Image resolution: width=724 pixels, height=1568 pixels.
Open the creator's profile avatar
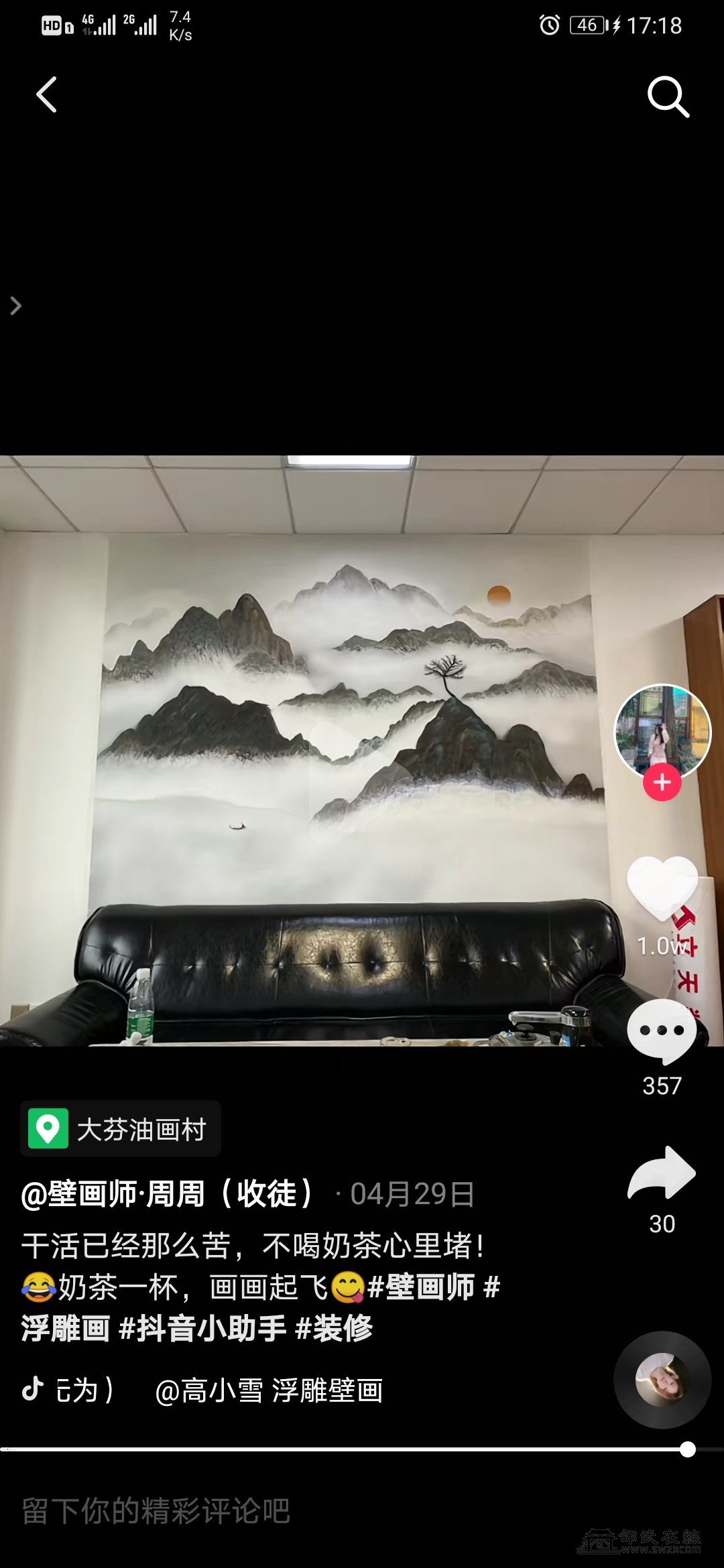(662, 731)
